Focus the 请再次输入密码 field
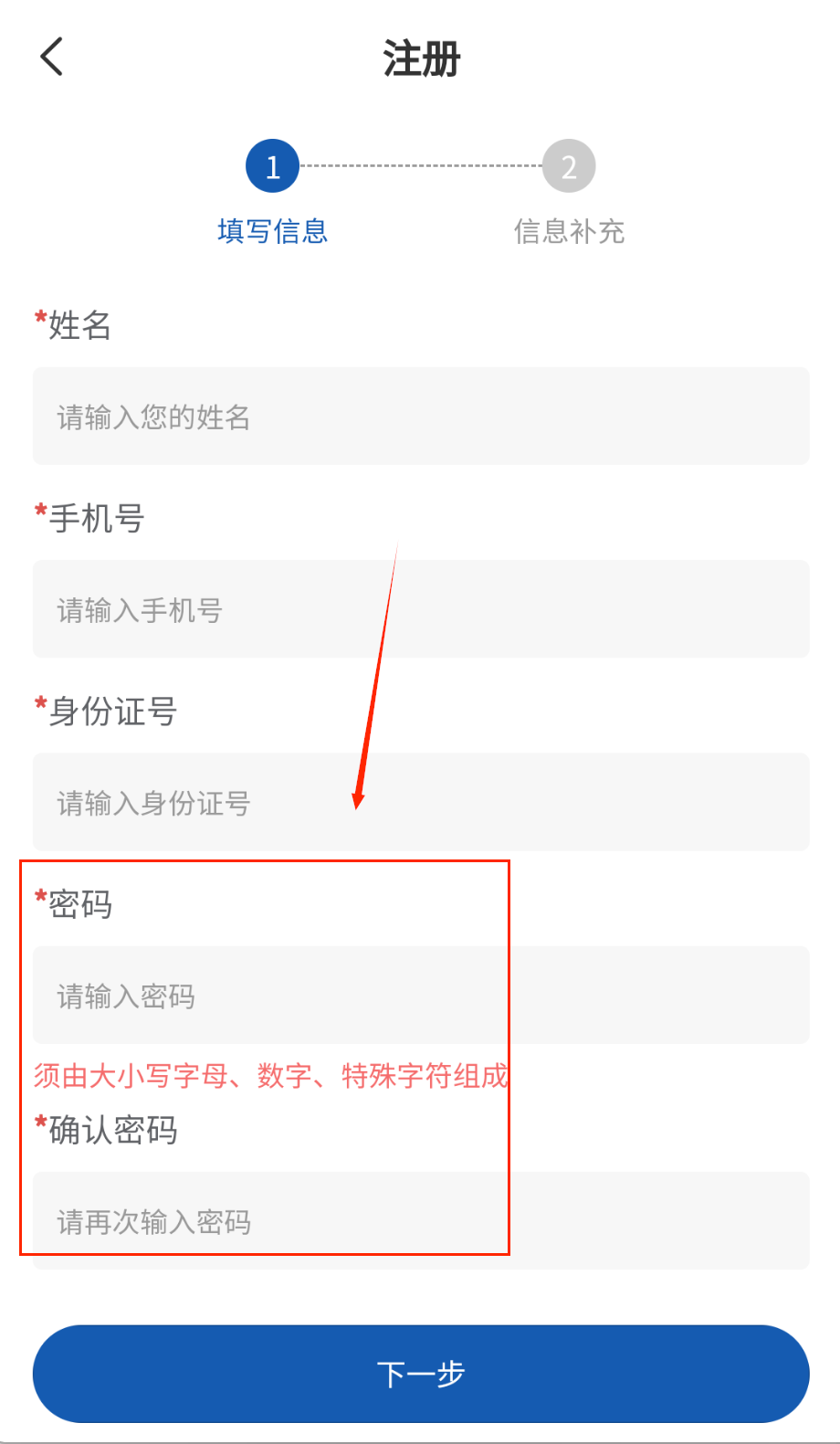 (420, 1220)
